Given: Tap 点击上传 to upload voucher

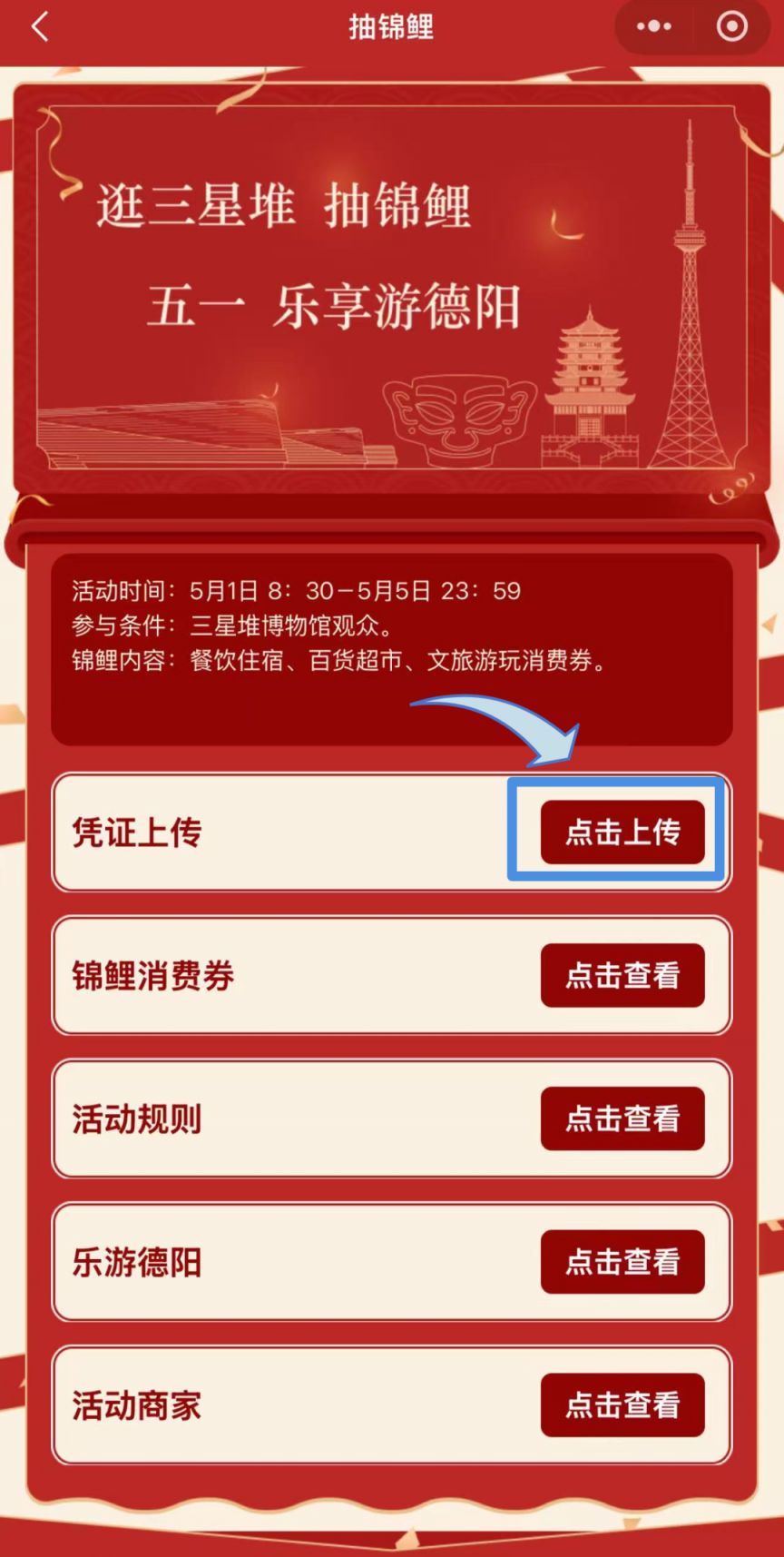Looking at the screenshot, I should point(622,832).
